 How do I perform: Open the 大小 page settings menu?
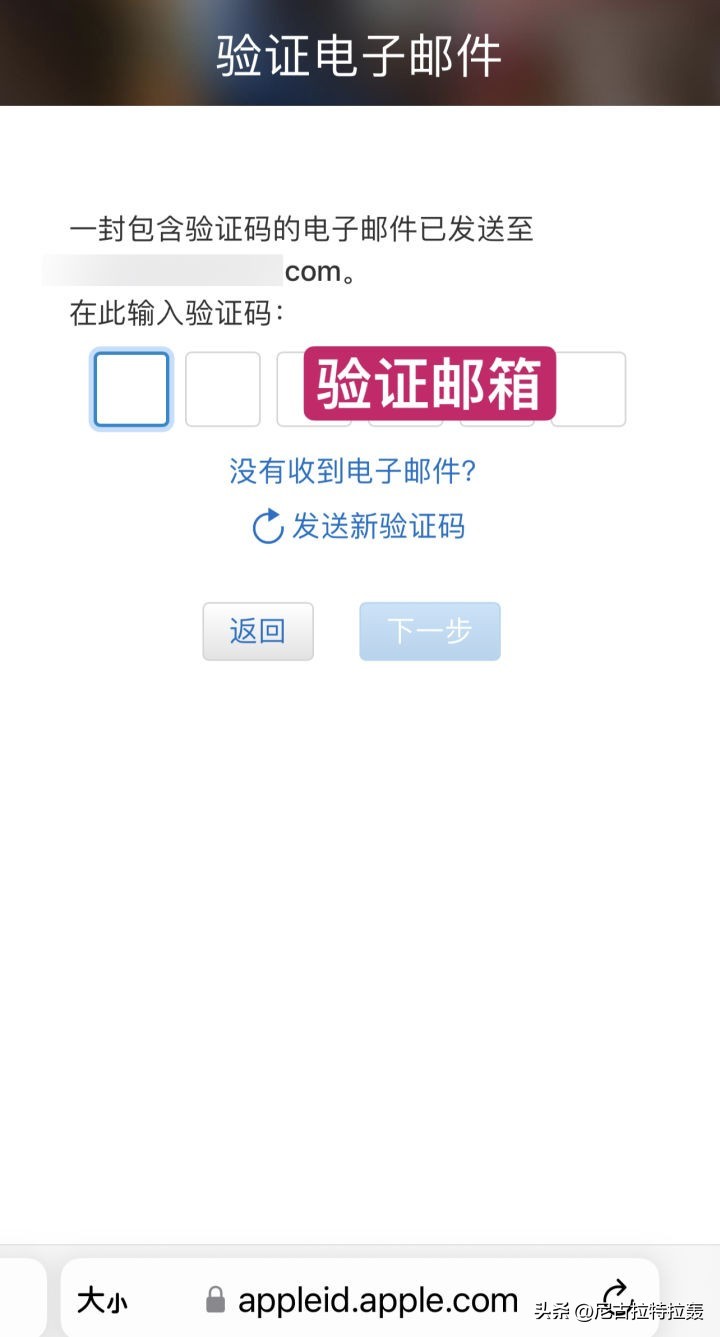[103, 1301]
